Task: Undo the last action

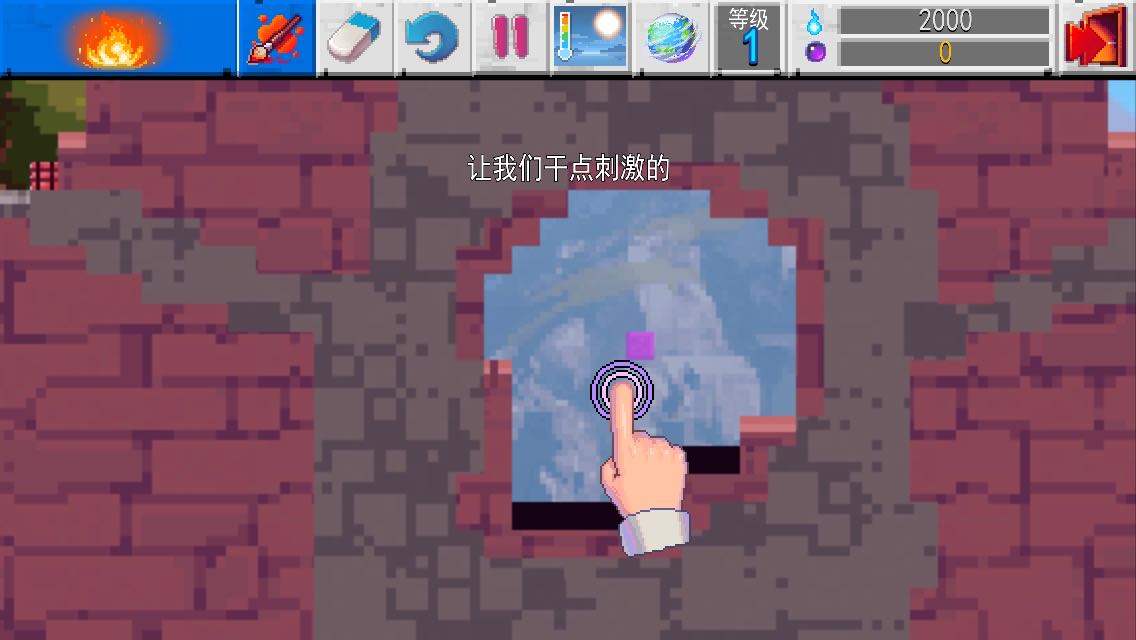Action: pyautogui.click(x=433, y=37)
